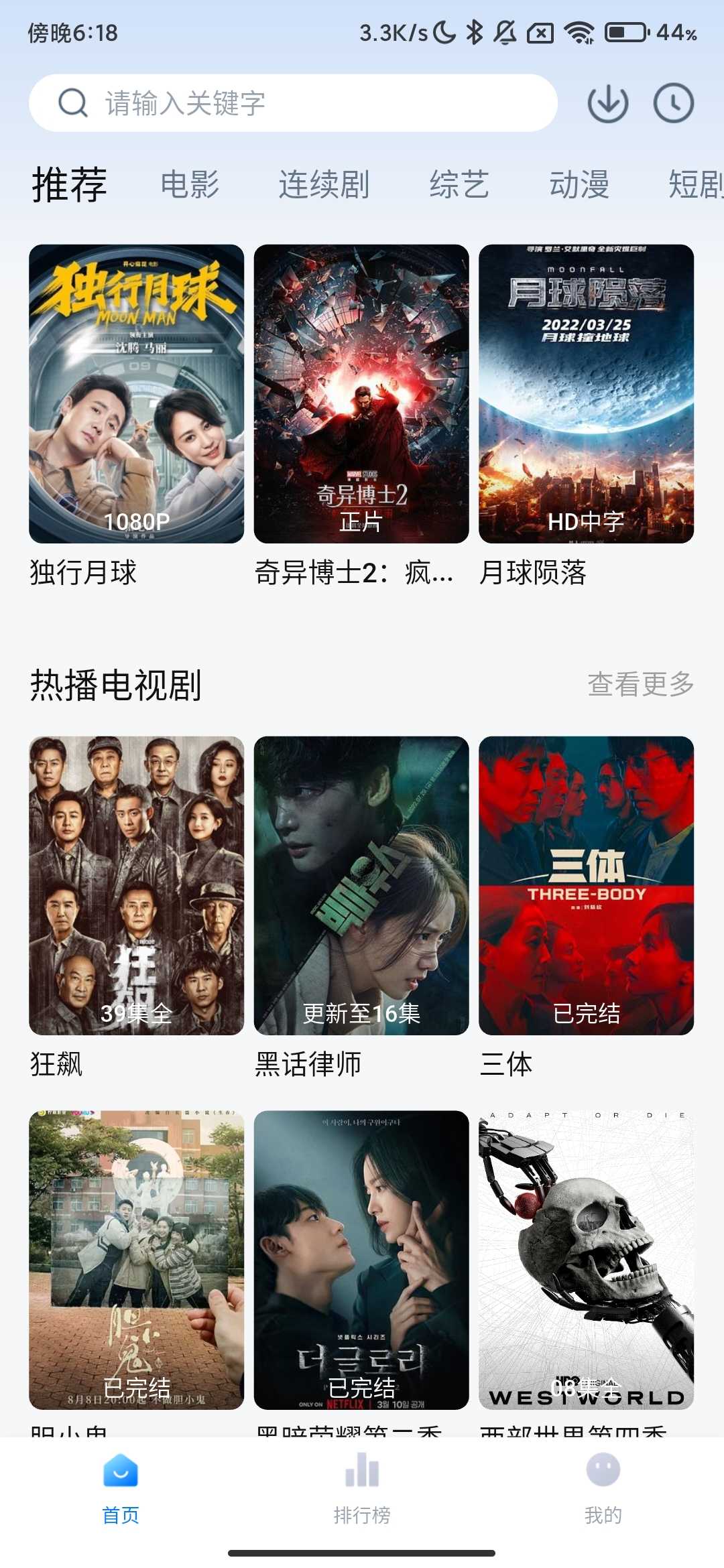Open watch history clock icon
This screenshot has width=724, height=1568.
[x=673, y=103]
